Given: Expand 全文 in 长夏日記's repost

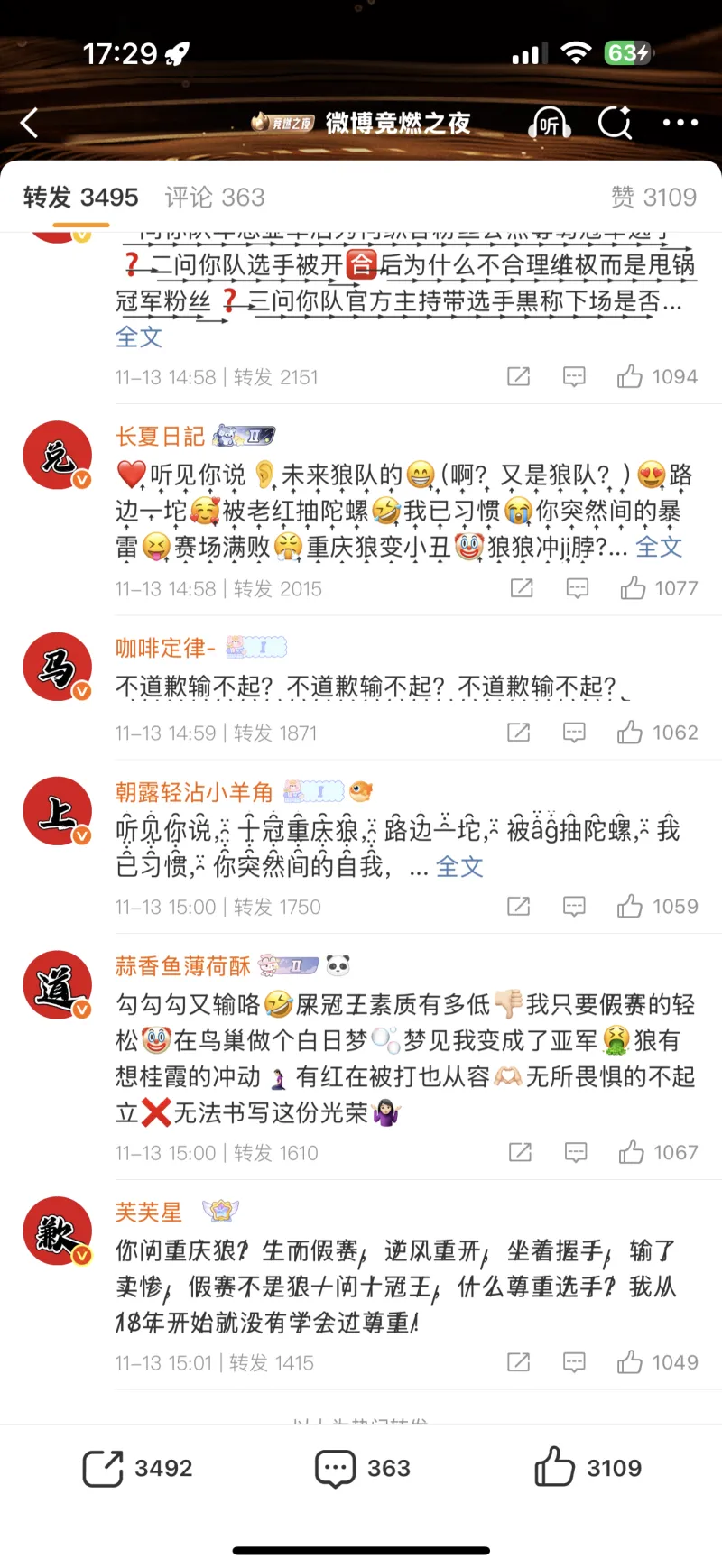Looking at the screenshot, I should [x=659, y=547].
